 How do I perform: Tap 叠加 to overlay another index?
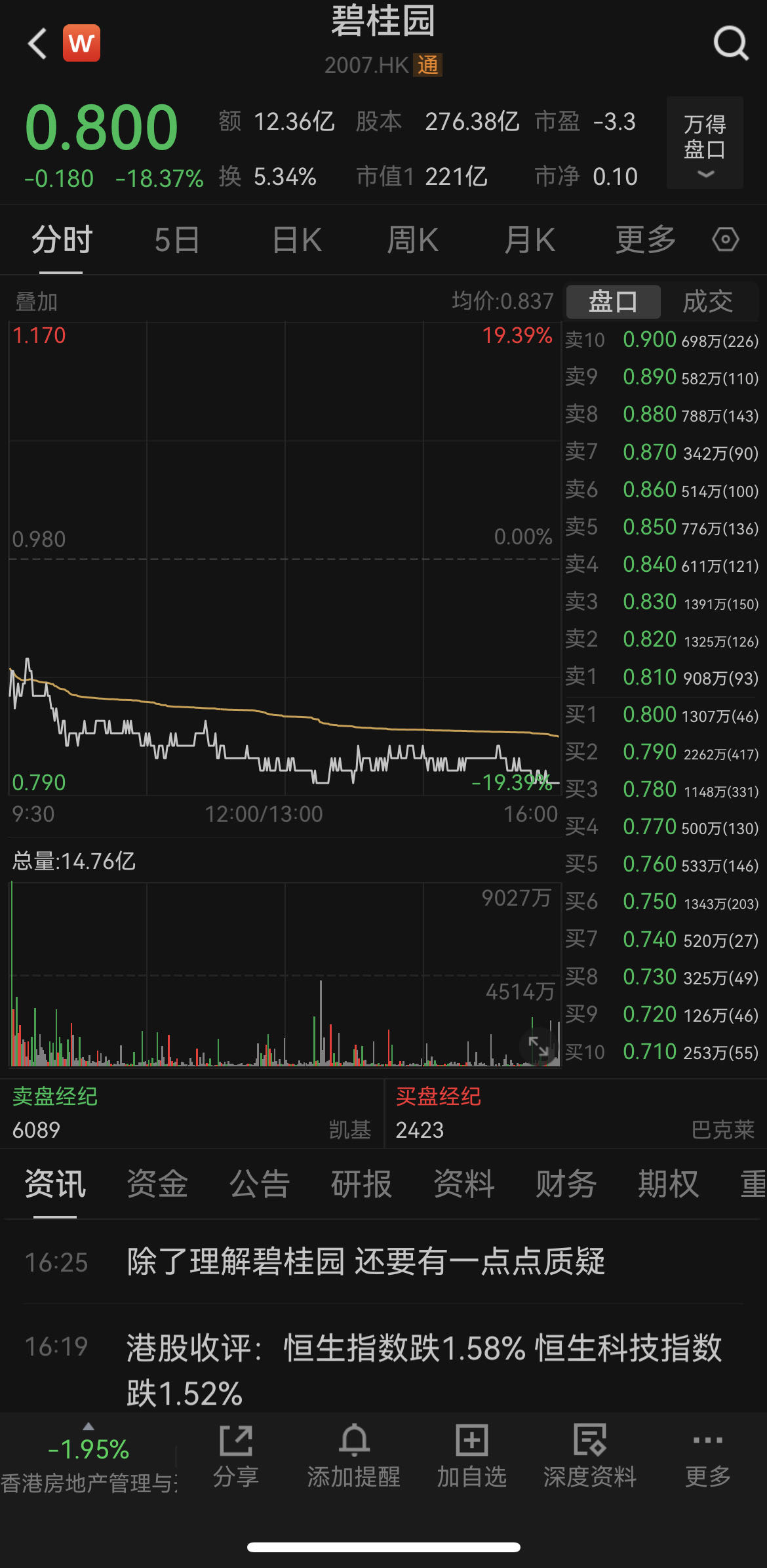(37, 302)
